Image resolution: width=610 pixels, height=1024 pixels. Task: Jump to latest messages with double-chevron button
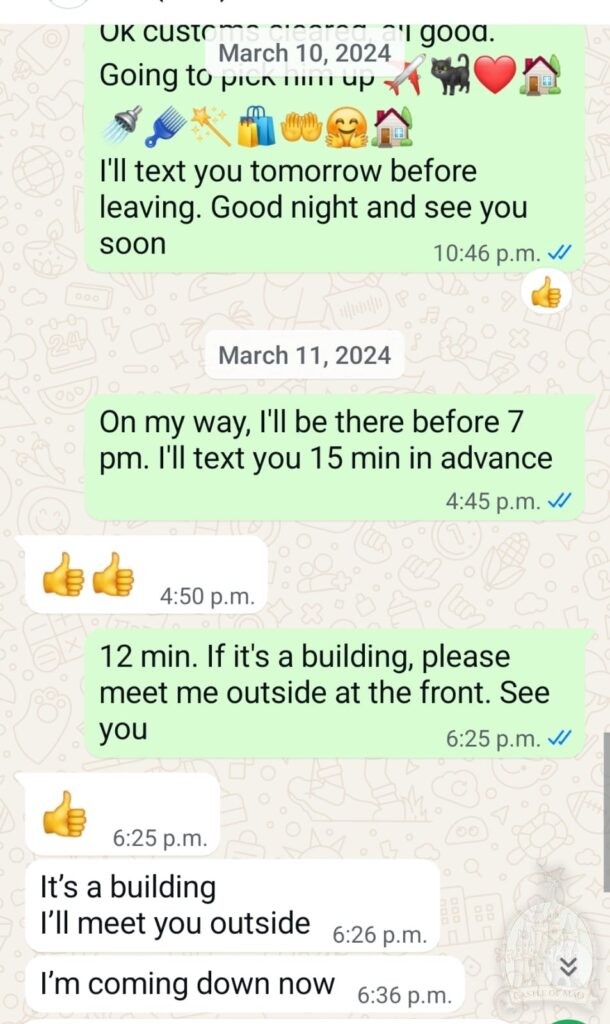[x=568, y=966]
